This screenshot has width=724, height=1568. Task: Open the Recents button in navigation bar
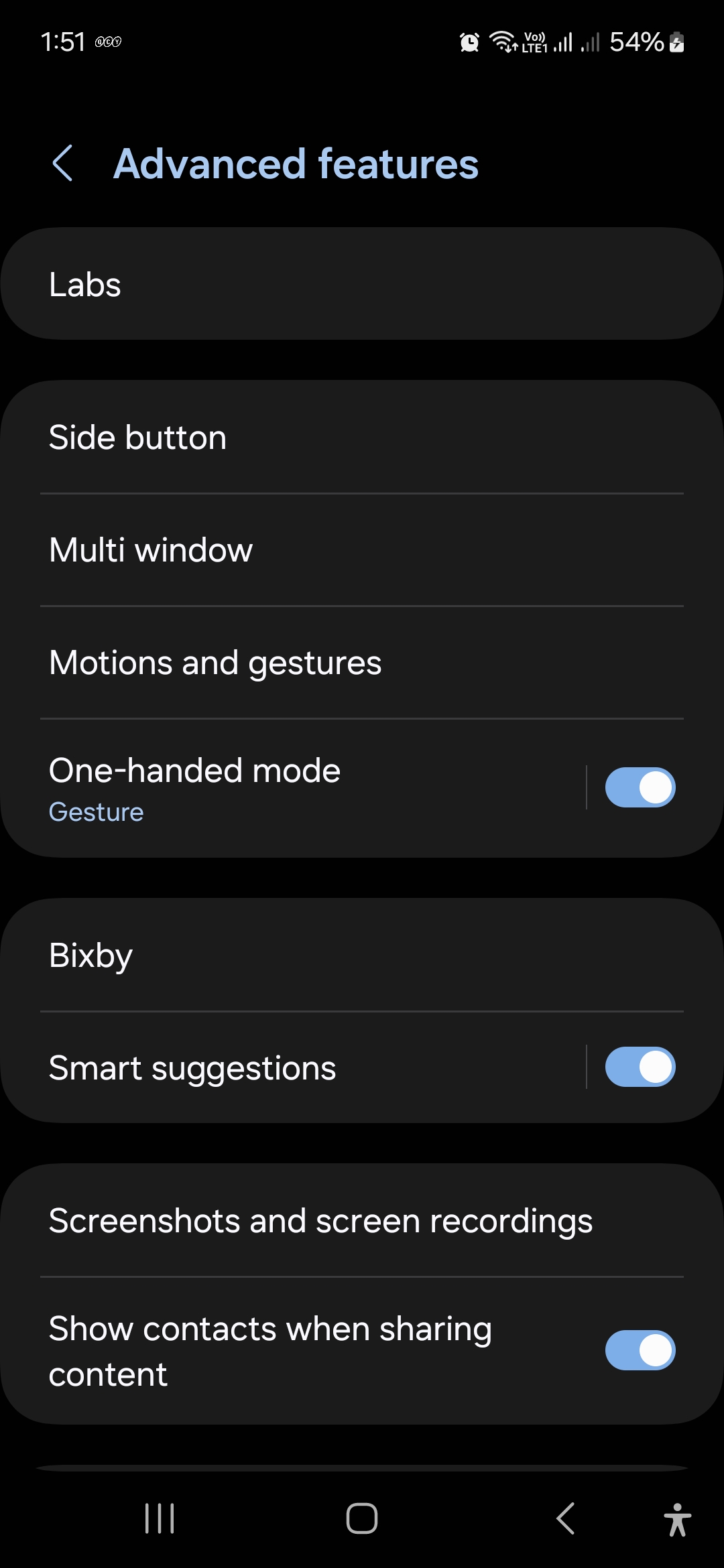point(158,1518)
